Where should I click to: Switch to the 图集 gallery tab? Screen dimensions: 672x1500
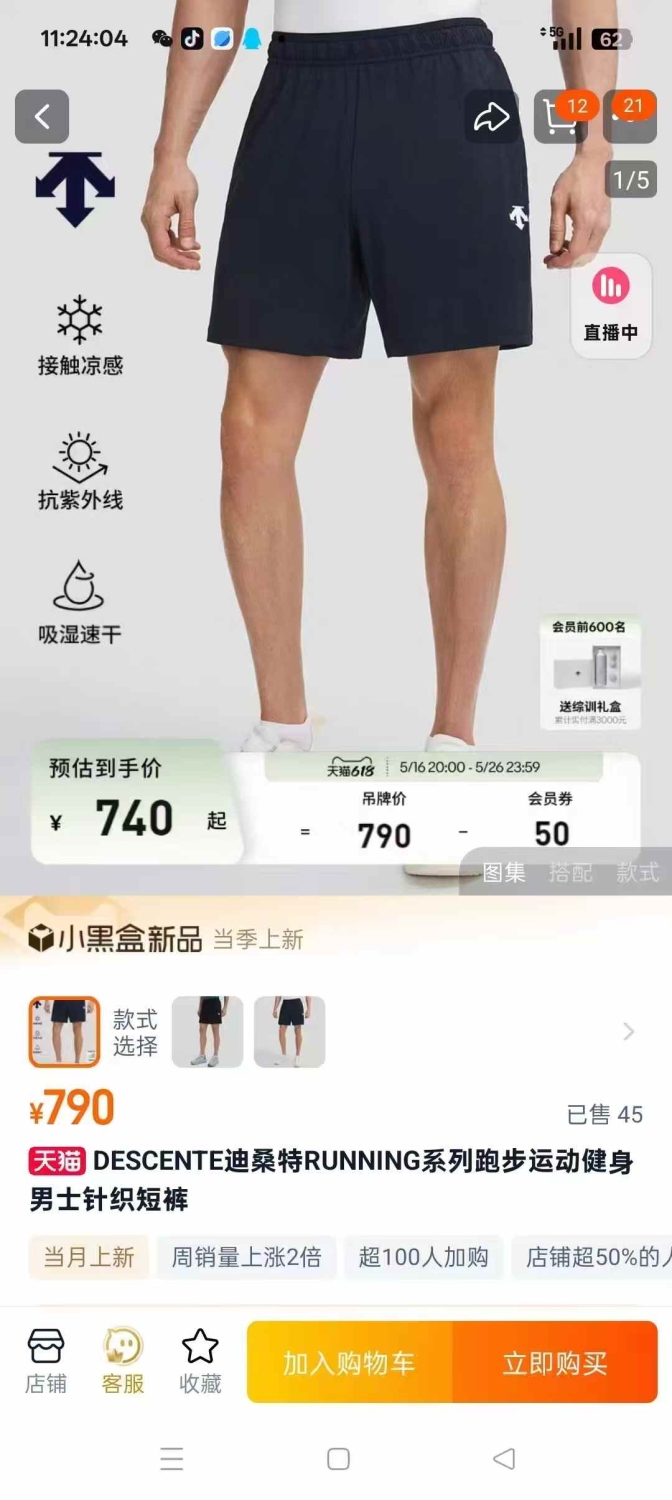[x=504, y=872]
